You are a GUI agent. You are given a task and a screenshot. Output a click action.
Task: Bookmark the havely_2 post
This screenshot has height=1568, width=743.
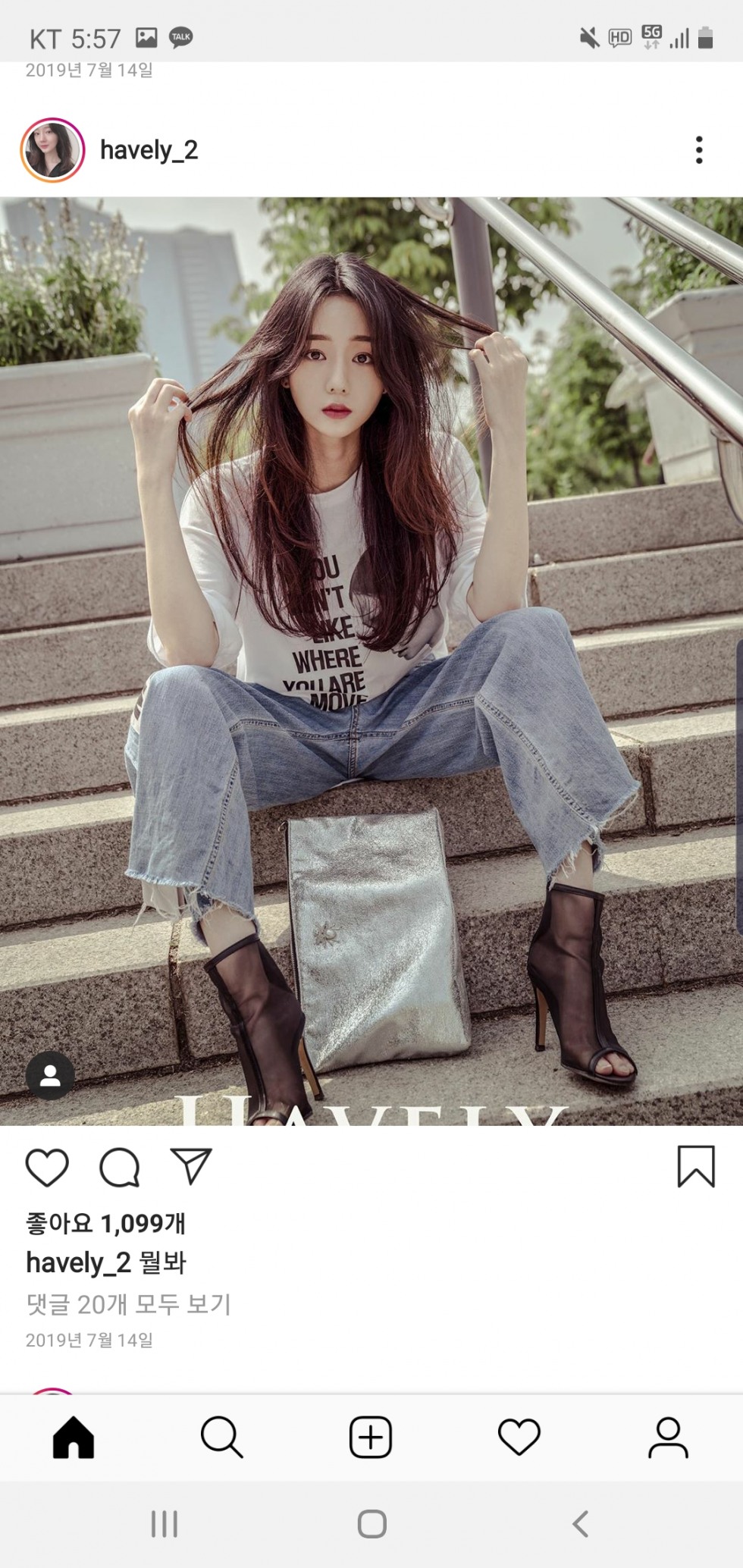(696, 1166)
